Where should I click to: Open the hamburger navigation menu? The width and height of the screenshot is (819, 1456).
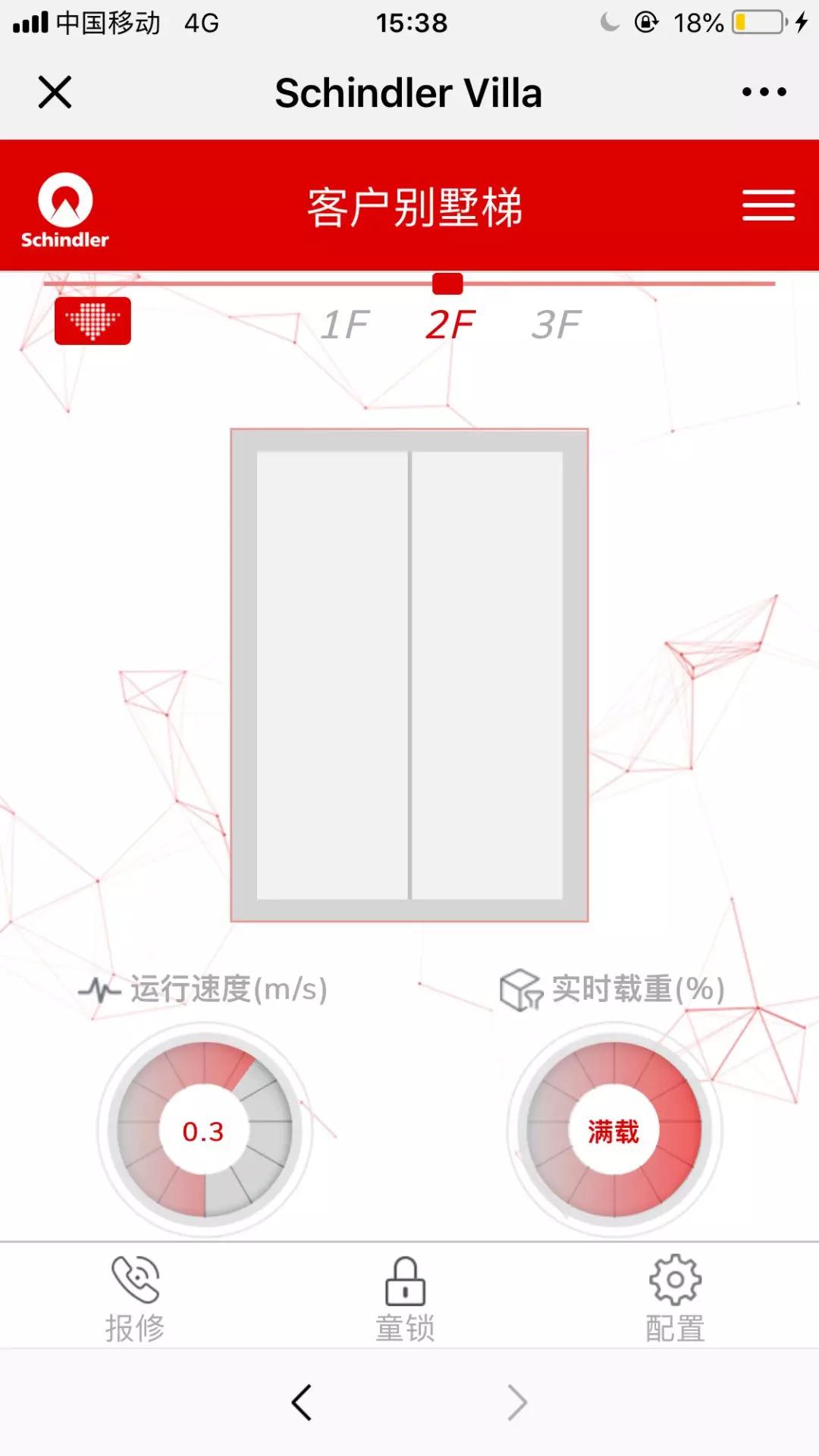click(x=768, y=205)
